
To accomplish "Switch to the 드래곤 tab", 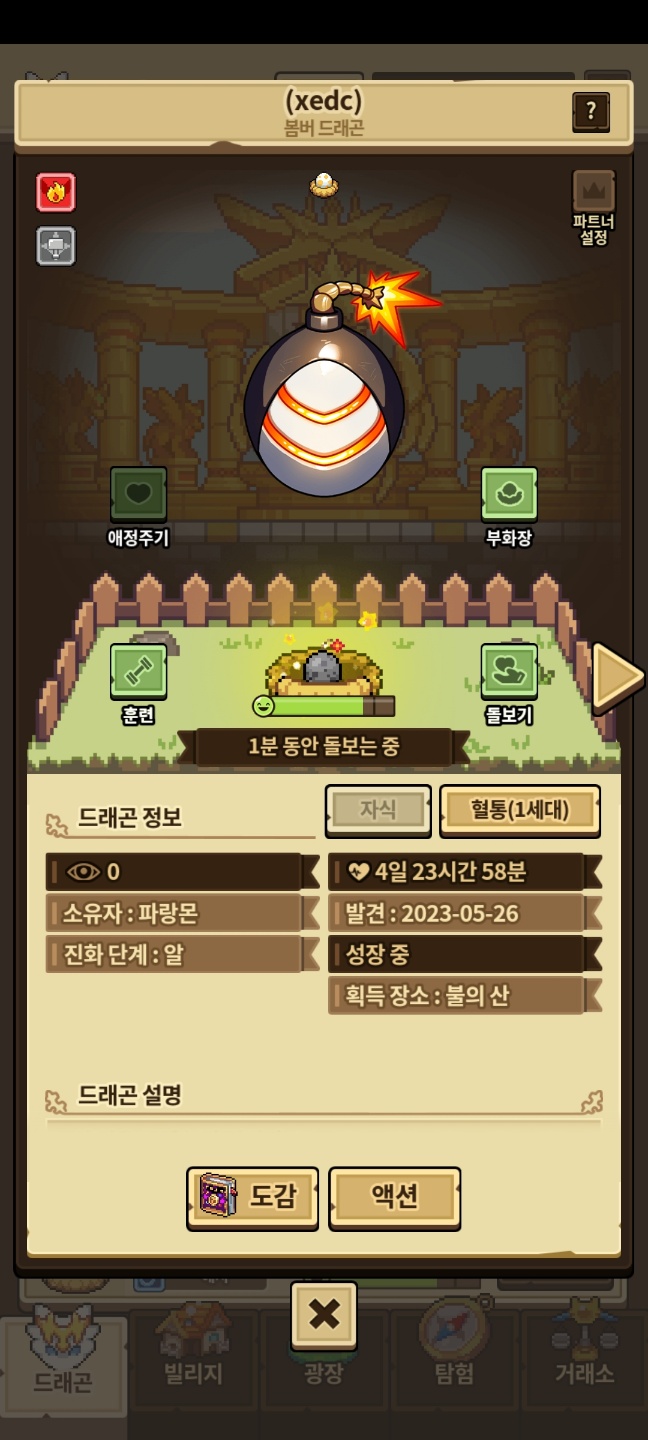I will coord(64,1354).
